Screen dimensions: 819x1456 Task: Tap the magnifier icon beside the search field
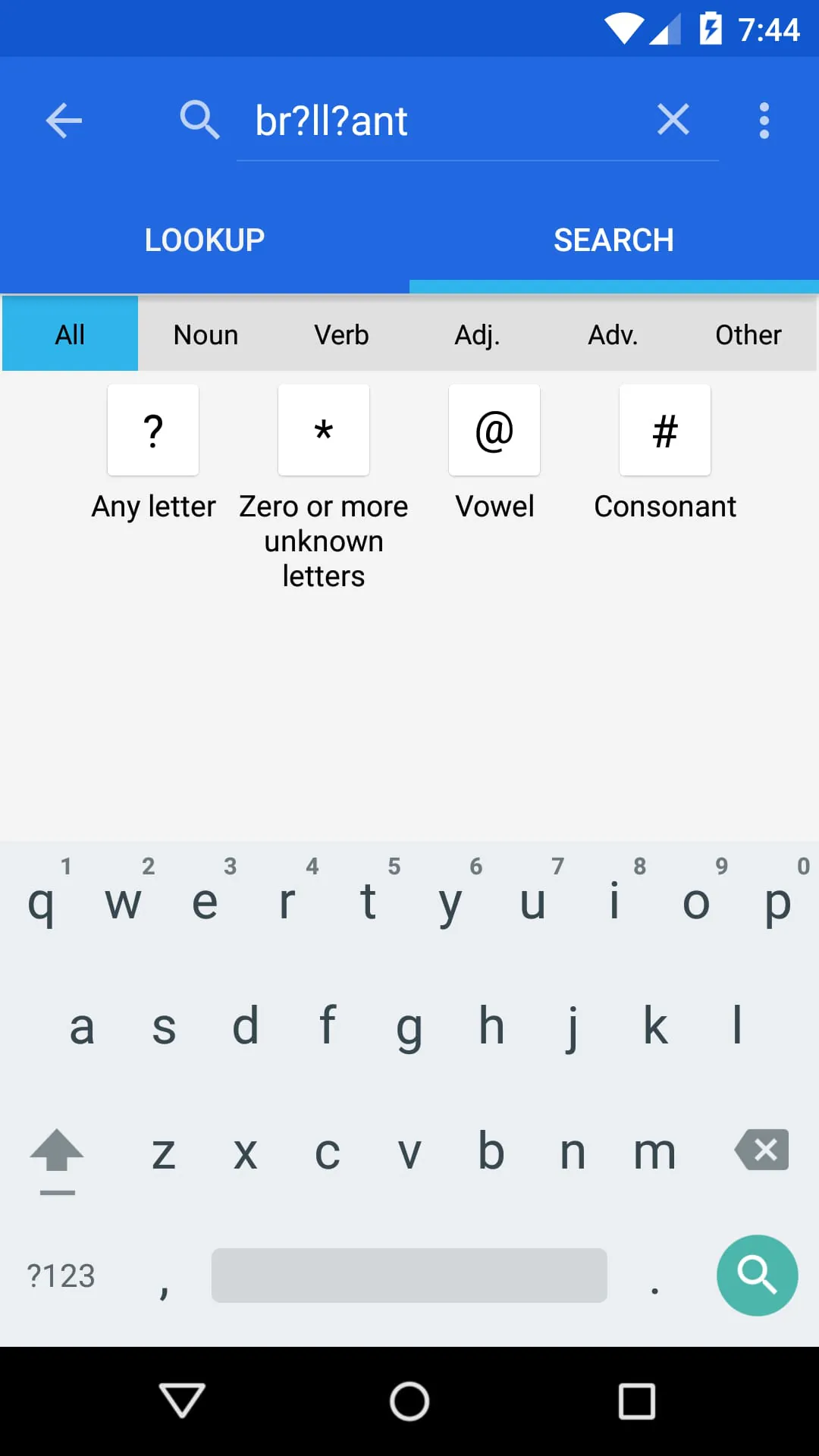(x=199, y=120)
